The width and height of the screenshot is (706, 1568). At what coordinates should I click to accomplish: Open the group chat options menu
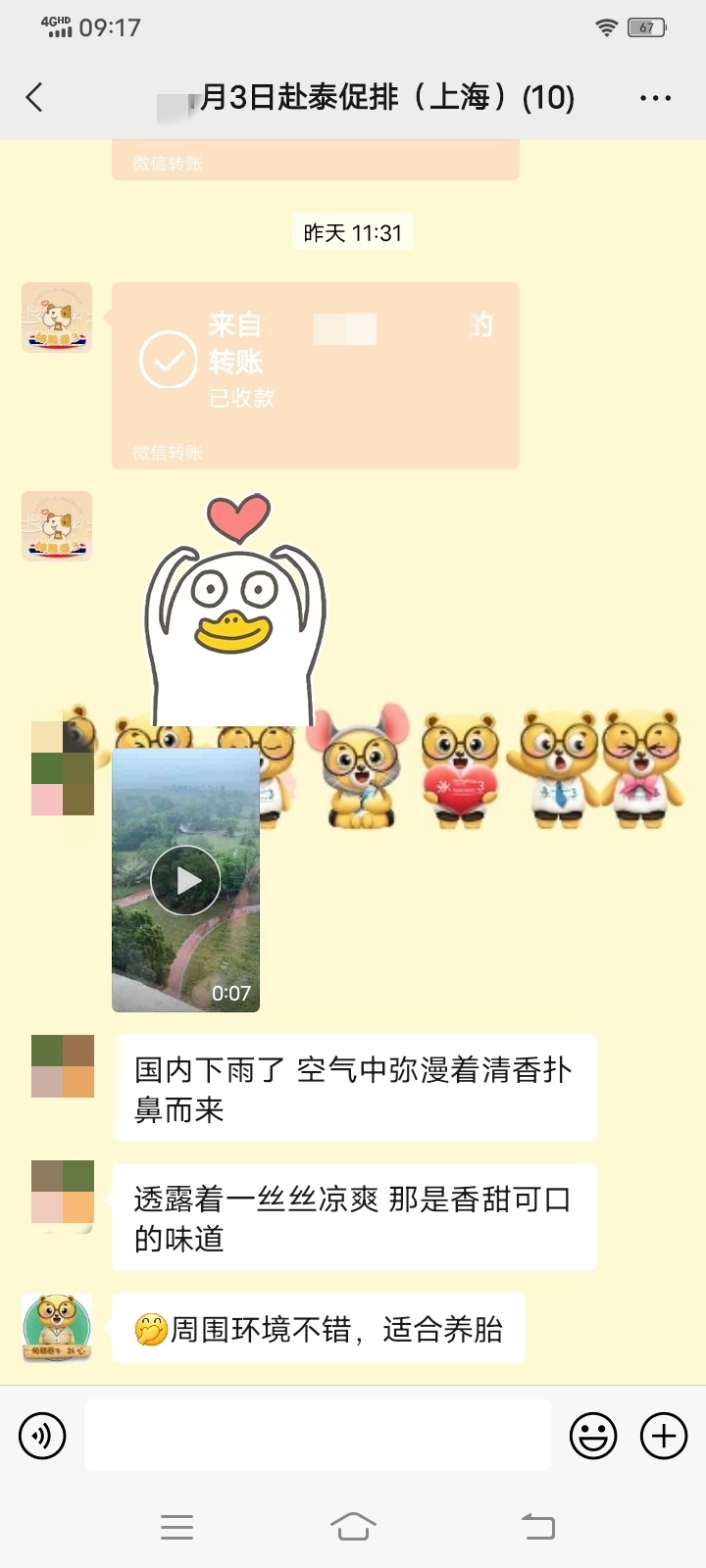click(x=655, y=98)
